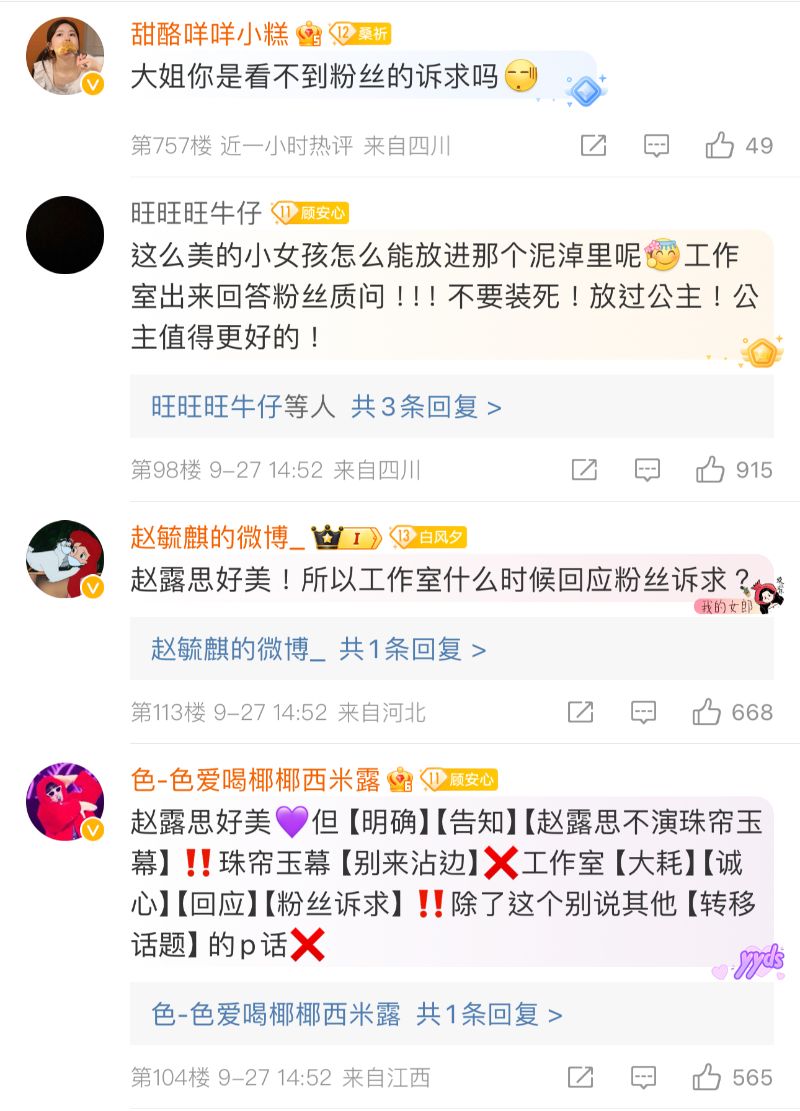Share the comment by 甜酪咩咩小糕

point(593,146)
